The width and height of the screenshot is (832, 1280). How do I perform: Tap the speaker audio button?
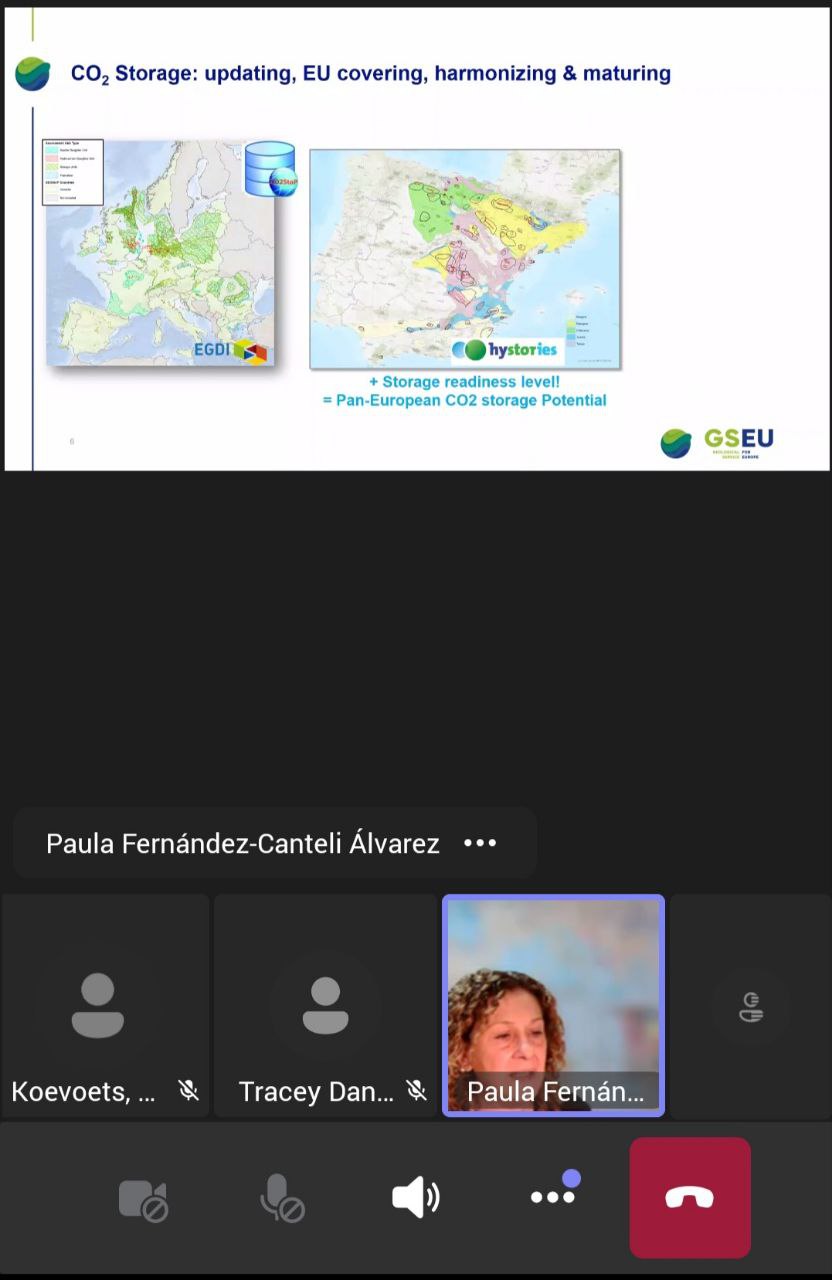pos(416,1197)
